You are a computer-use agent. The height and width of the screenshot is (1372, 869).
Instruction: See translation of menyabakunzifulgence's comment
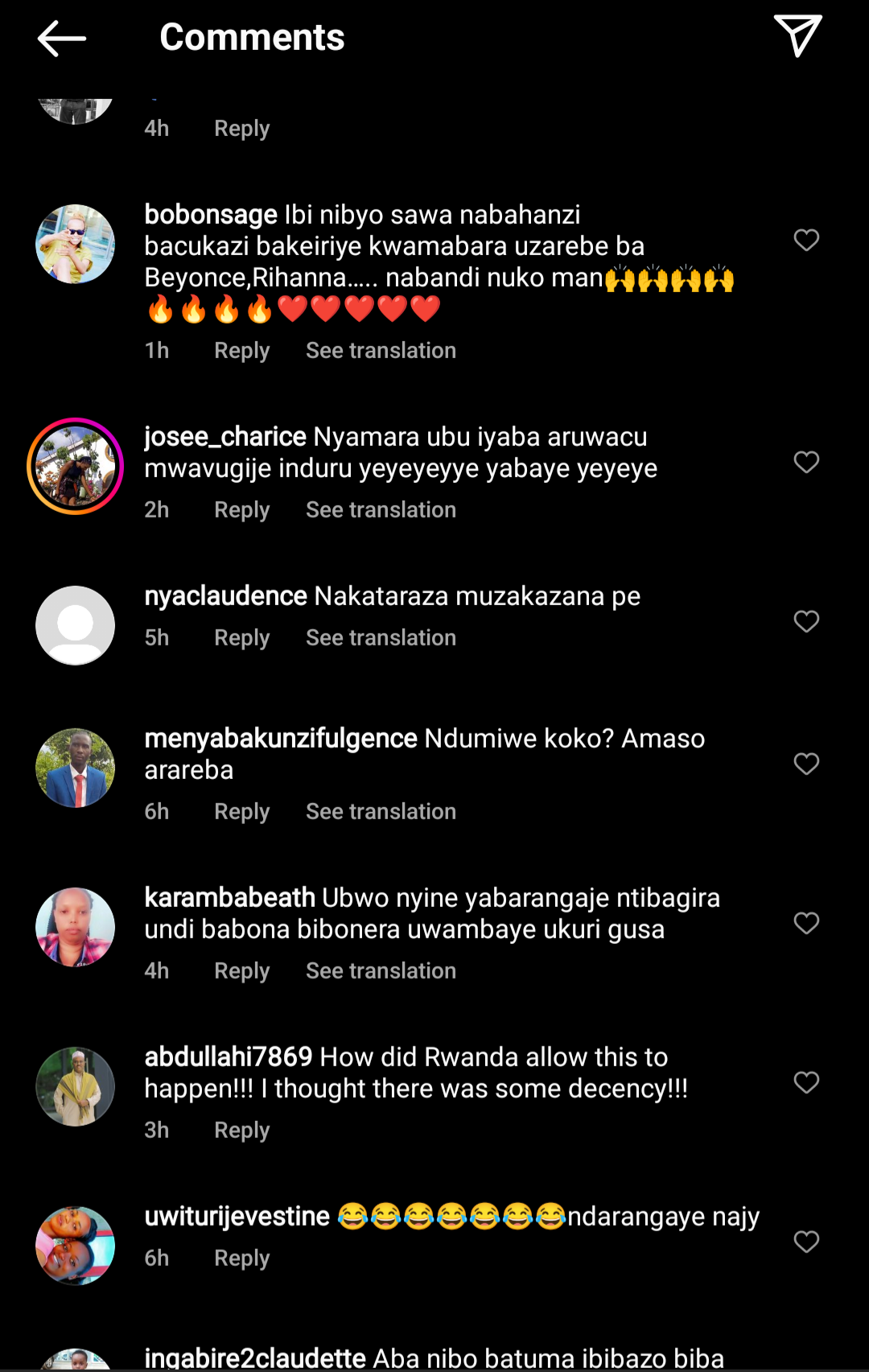pos(381,812)
